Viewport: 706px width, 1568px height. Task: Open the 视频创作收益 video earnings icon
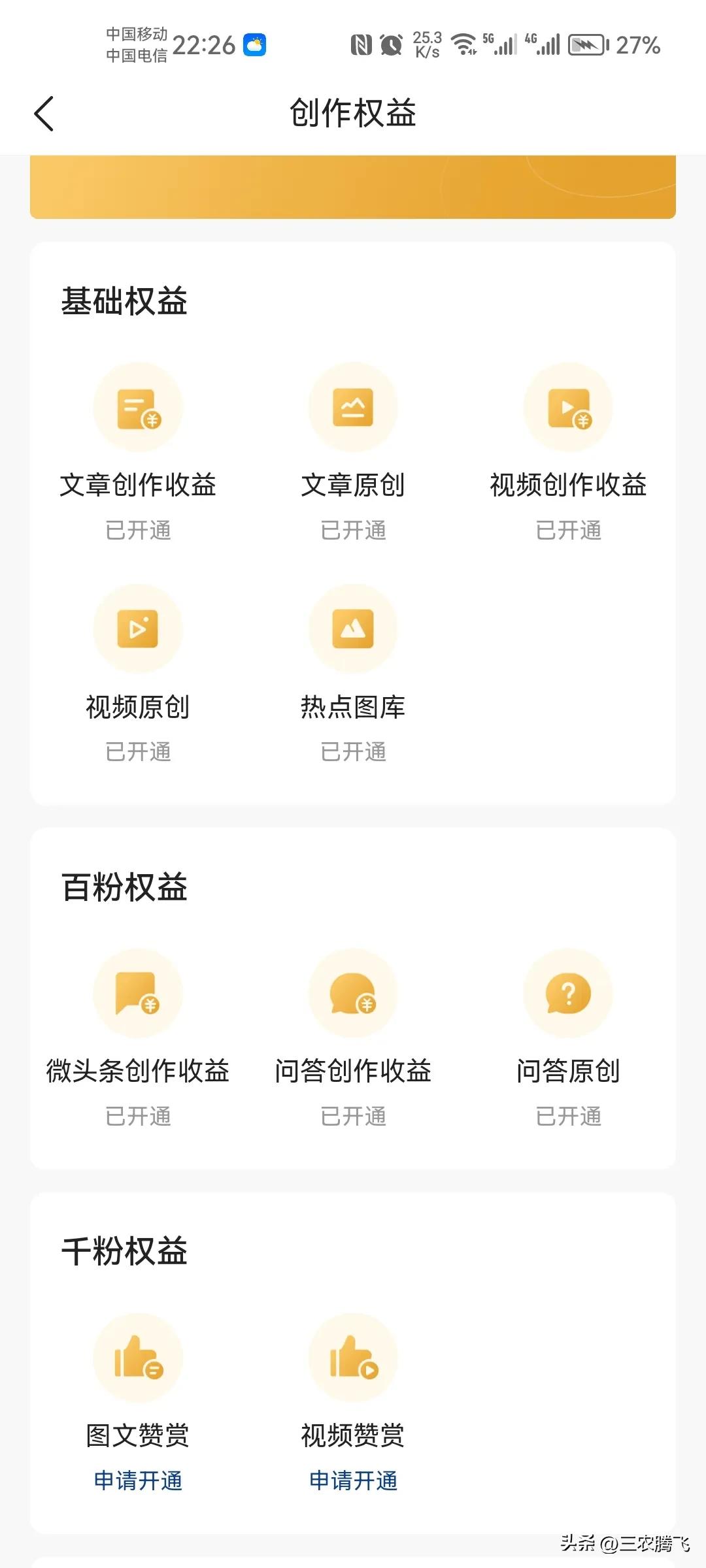point(568,406)
